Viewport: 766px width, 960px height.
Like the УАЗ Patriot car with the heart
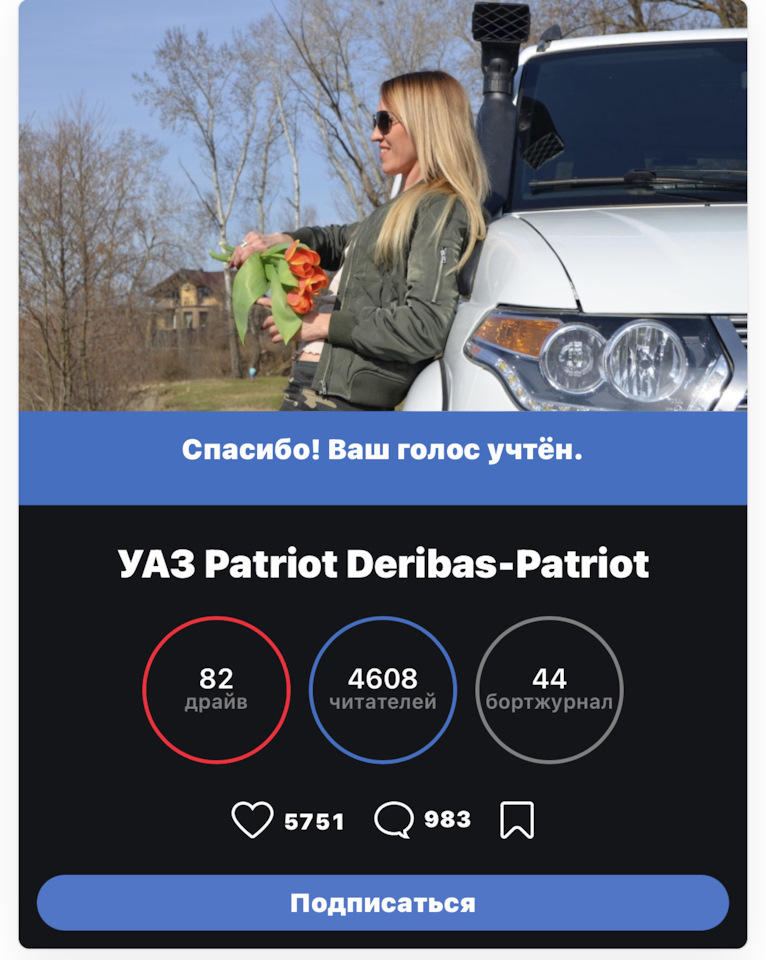click(252, 821)
